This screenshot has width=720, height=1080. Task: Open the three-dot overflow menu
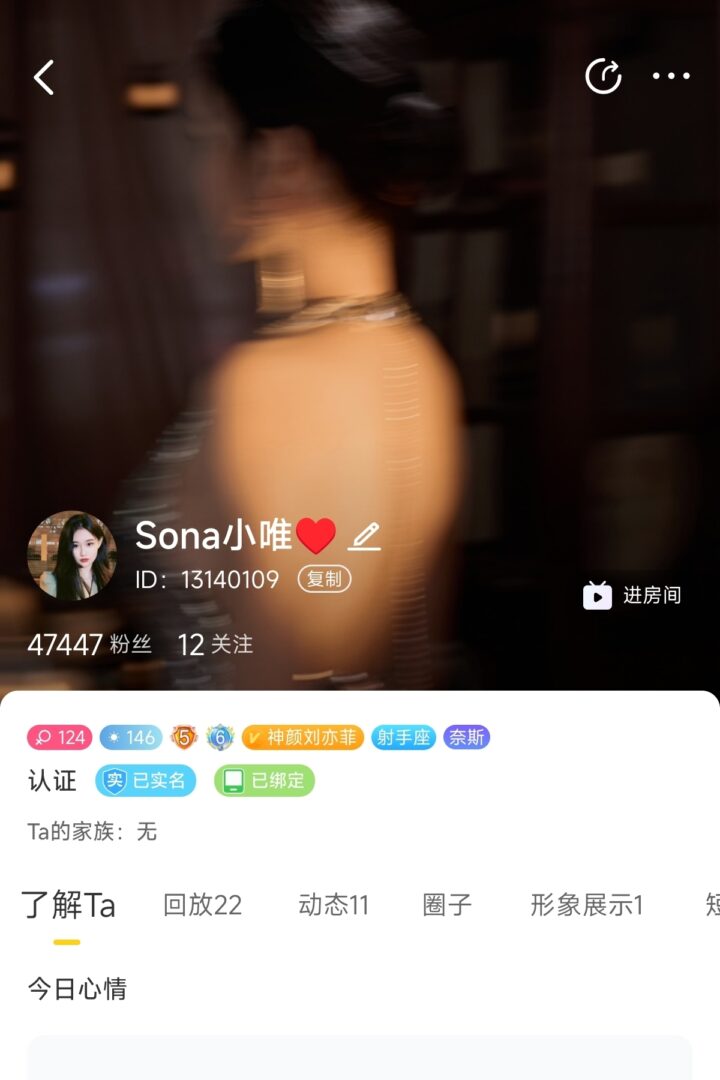tap(671, 77)
